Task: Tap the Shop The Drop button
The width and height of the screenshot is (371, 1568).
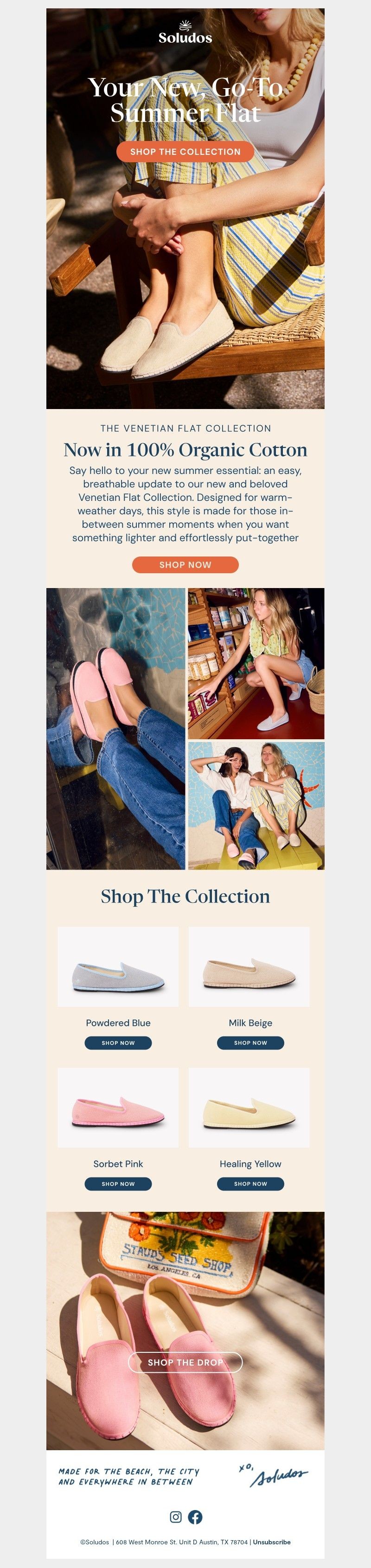Action: [185, 1362]
